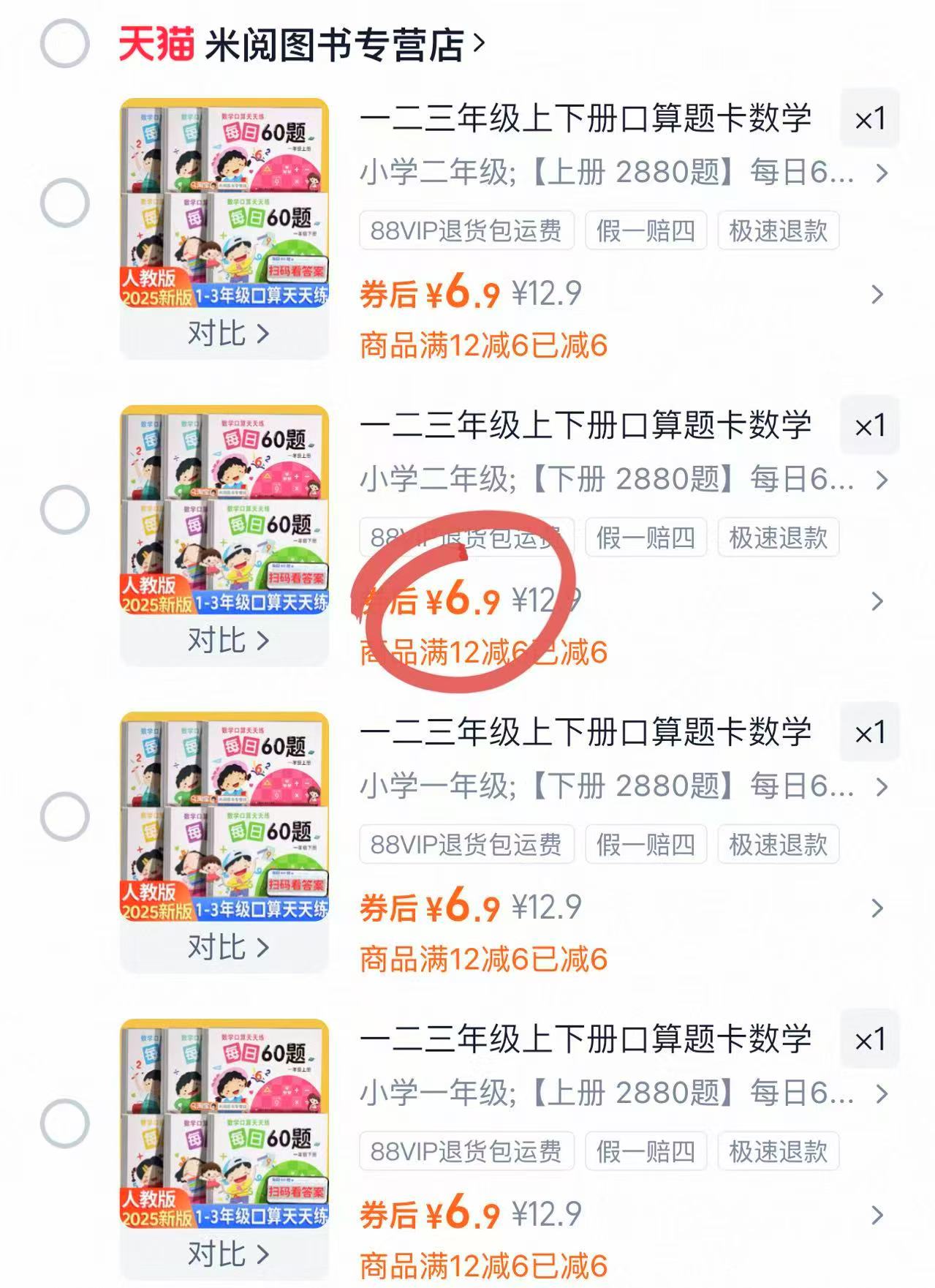Change the spec of the 小学一年级 上册 item

click(621, 1093)
